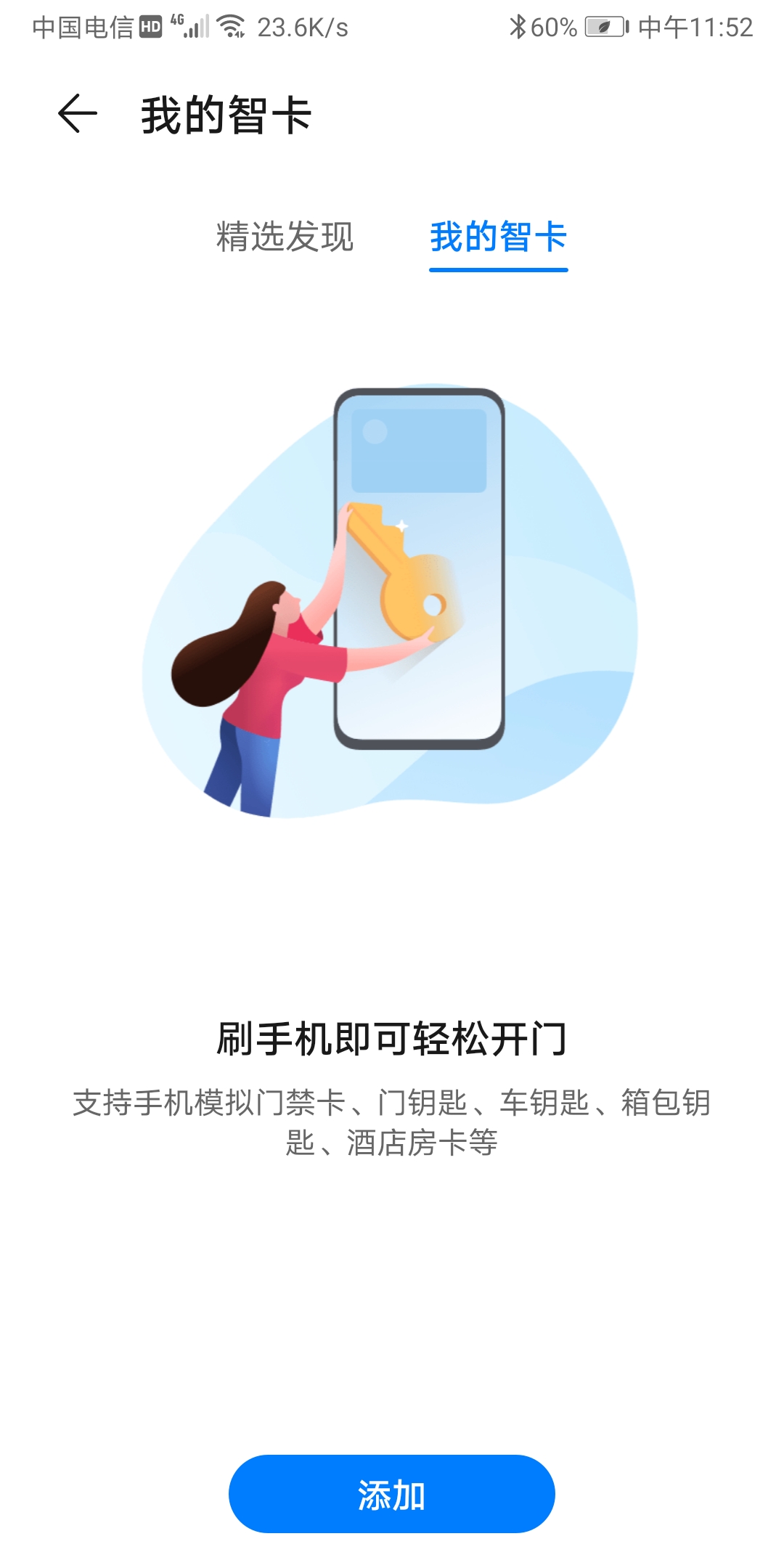The image size is (784, 1568).
Task: Tap the 添加 button to add card
Action: click(x=391, y=1494)
